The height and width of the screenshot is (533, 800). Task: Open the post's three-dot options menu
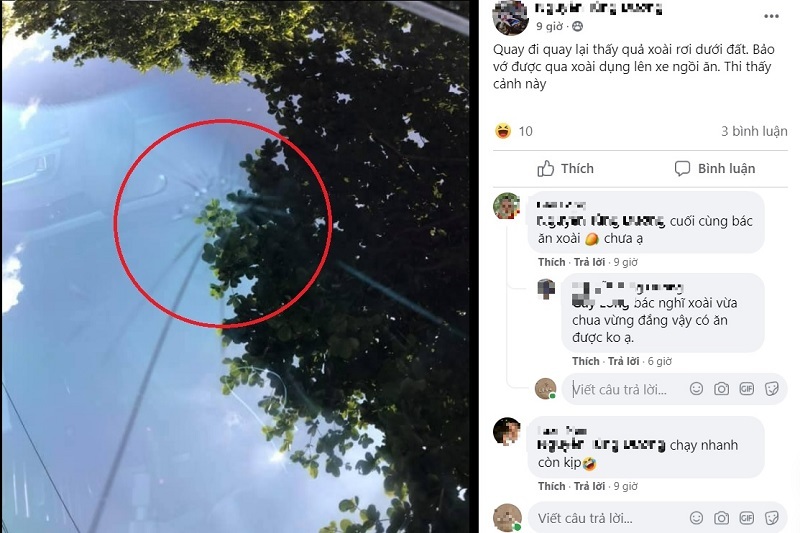tap(772, 16)
